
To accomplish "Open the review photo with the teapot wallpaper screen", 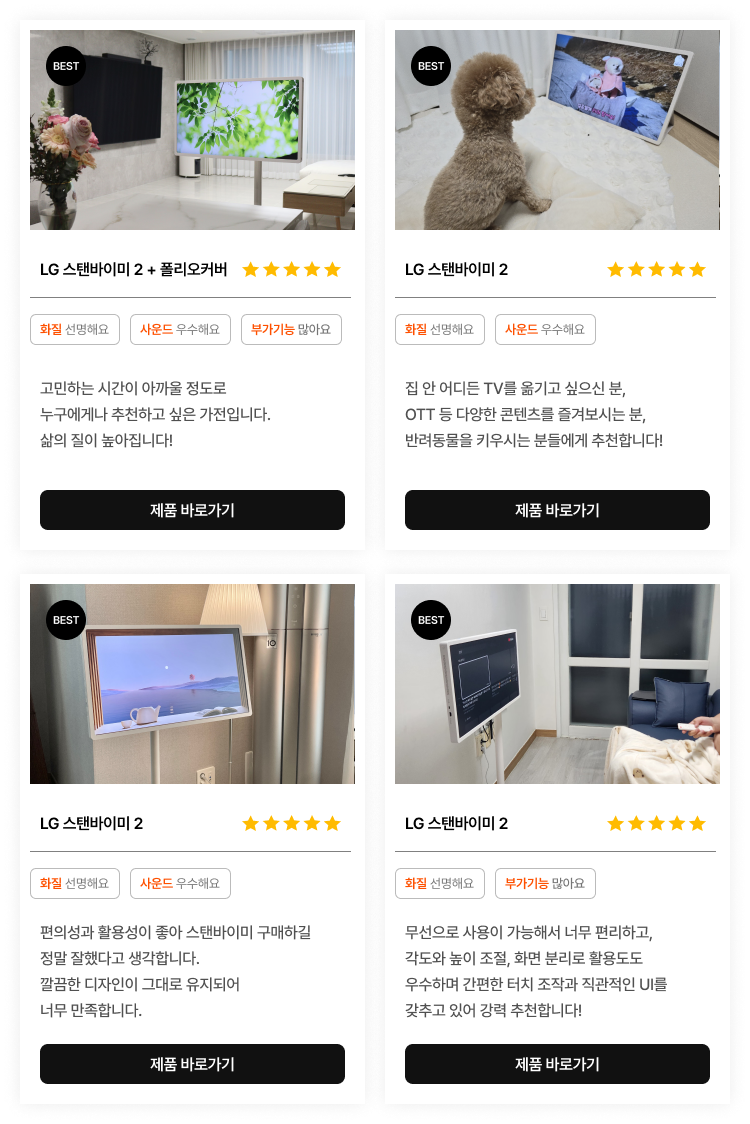I will click(192, 684).
